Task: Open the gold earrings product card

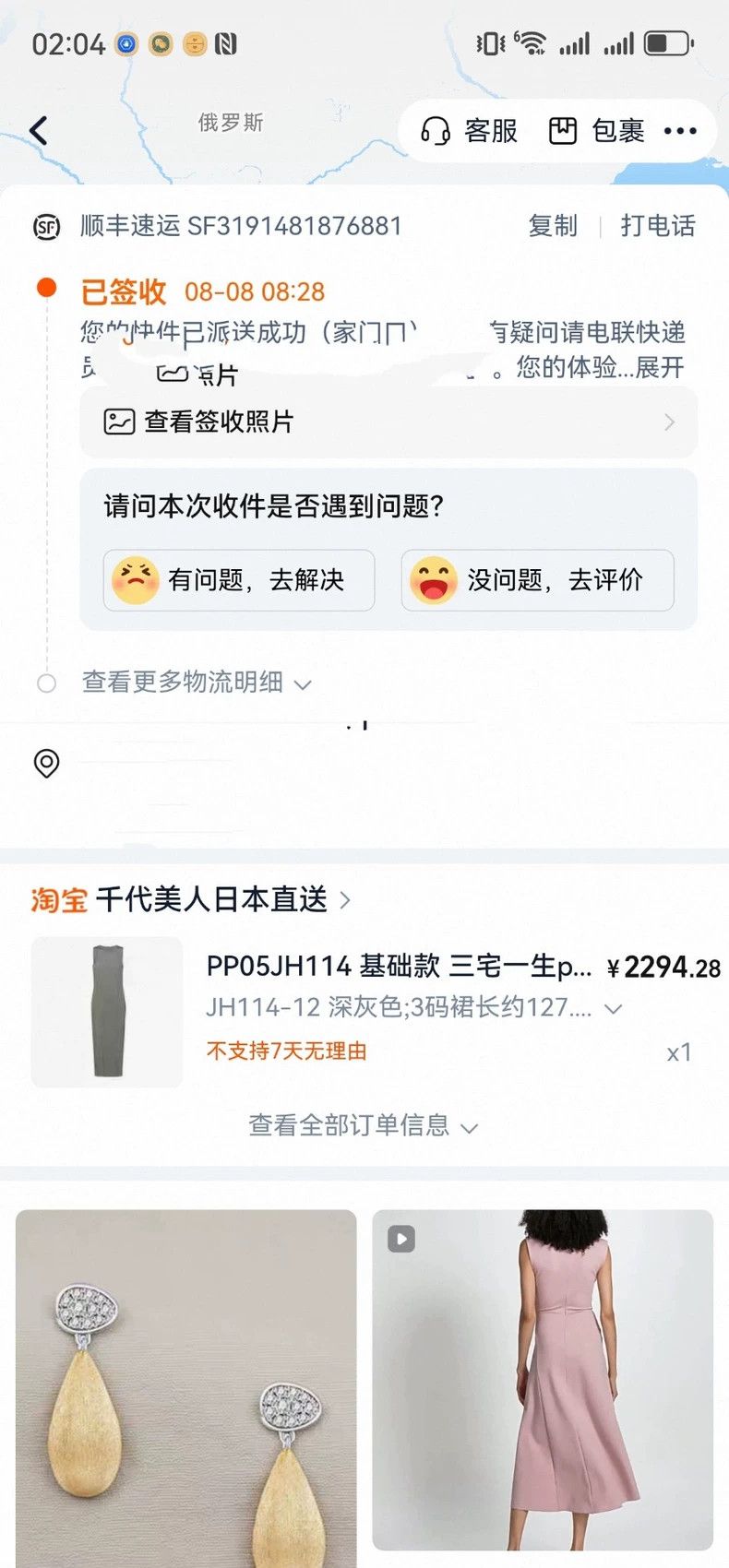Action: 185,1389
